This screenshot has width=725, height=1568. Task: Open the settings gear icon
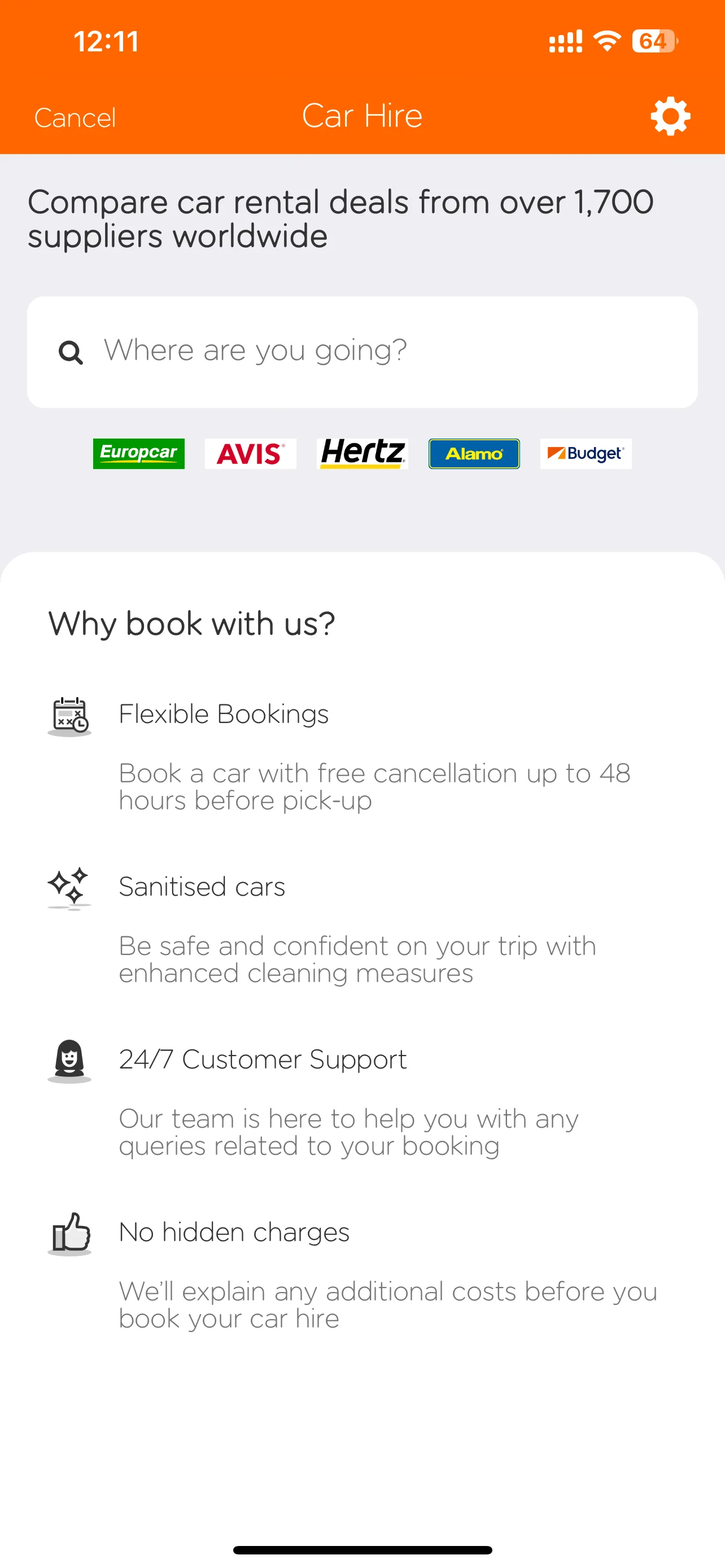pos(670,116)
